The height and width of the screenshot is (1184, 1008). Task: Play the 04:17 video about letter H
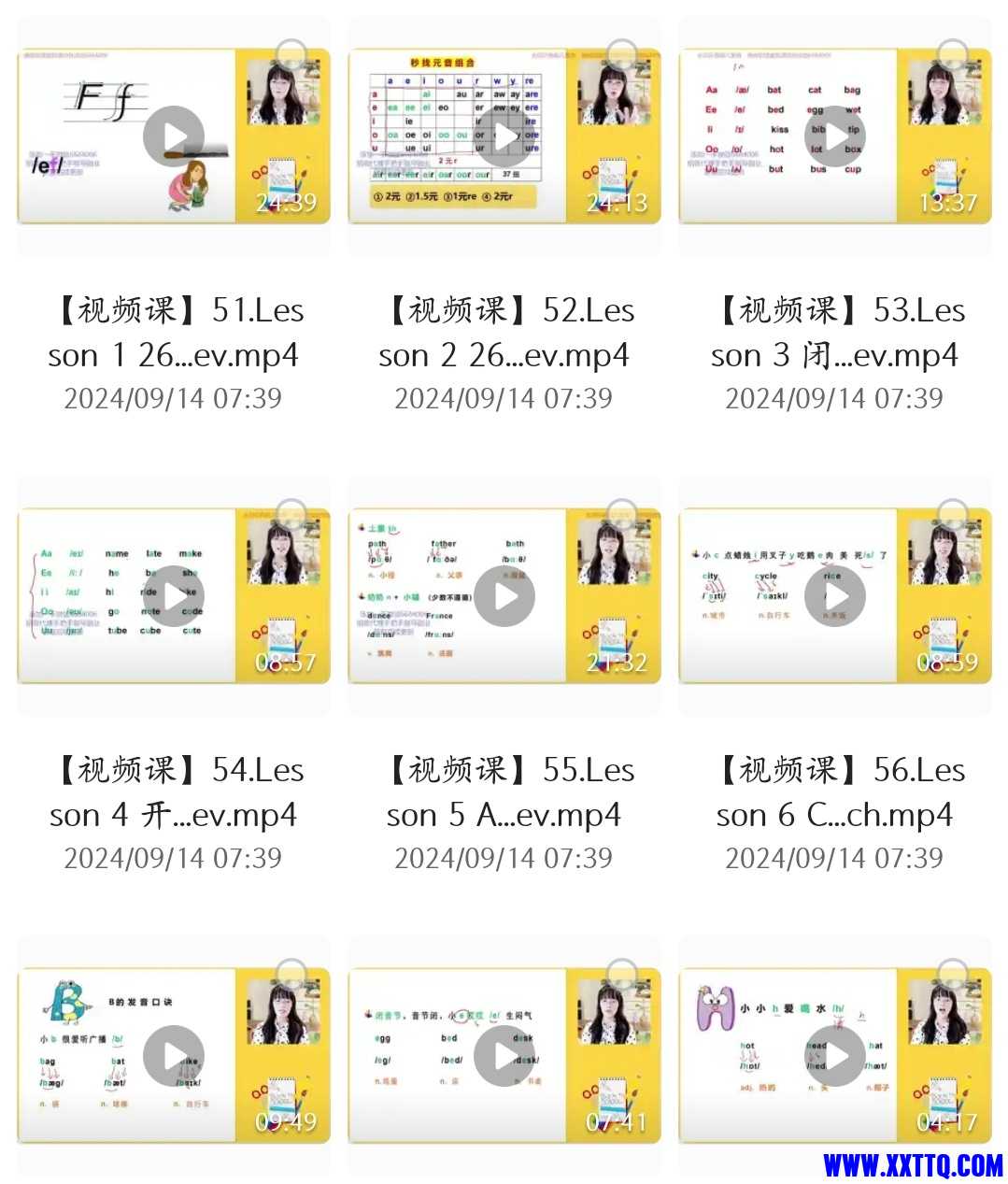834,1056
